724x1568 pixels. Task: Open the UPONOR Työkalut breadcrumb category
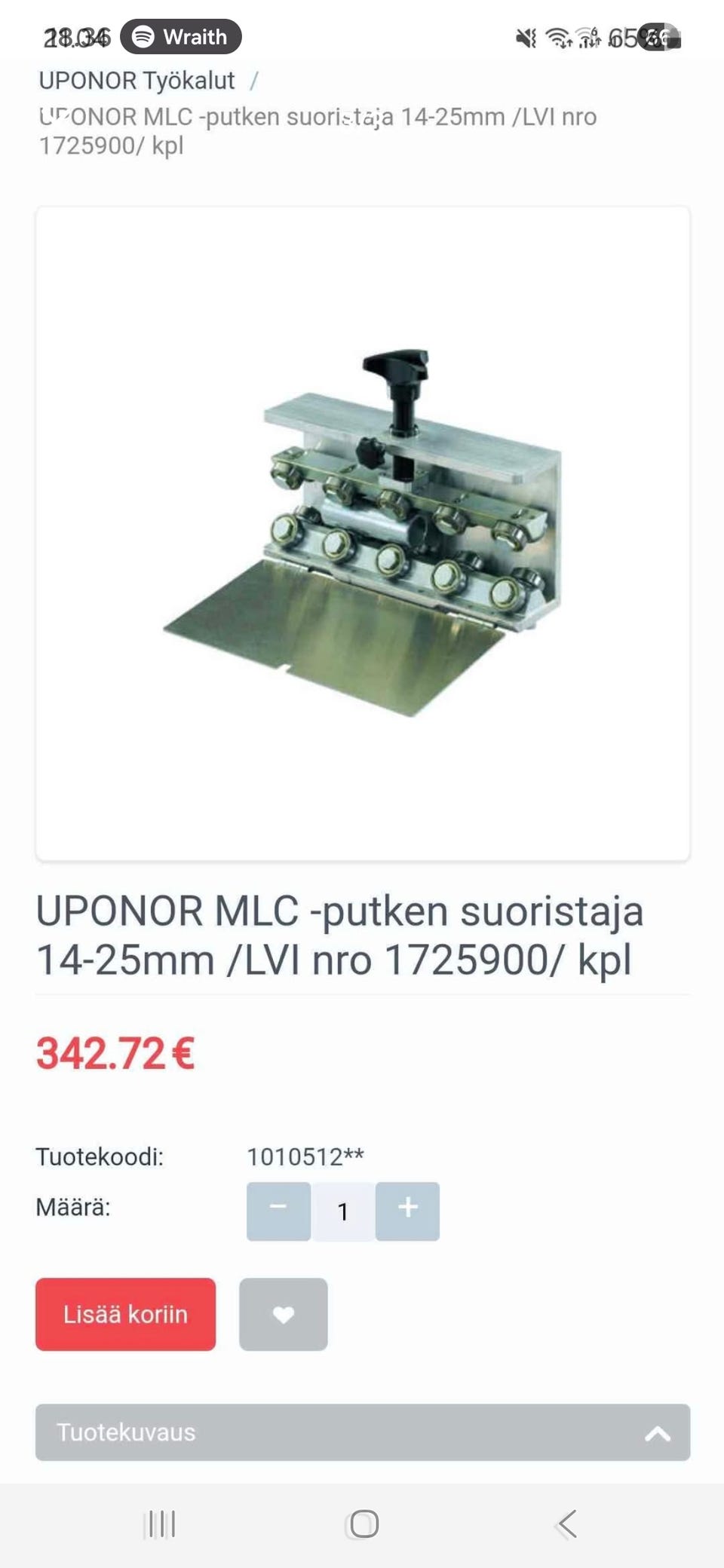click(136, 80)
